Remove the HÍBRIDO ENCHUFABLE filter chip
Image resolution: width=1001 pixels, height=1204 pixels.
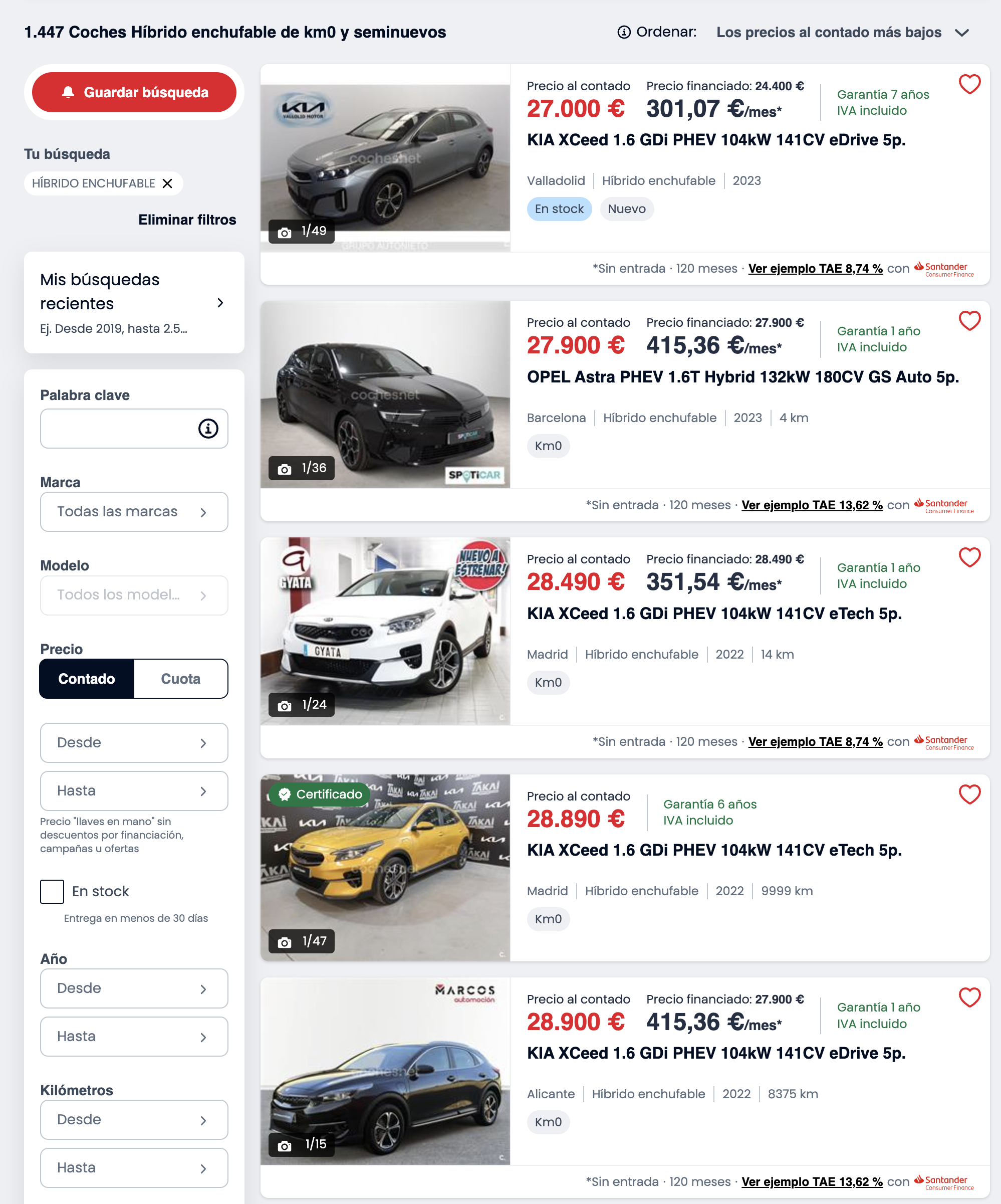pos(167,183)
